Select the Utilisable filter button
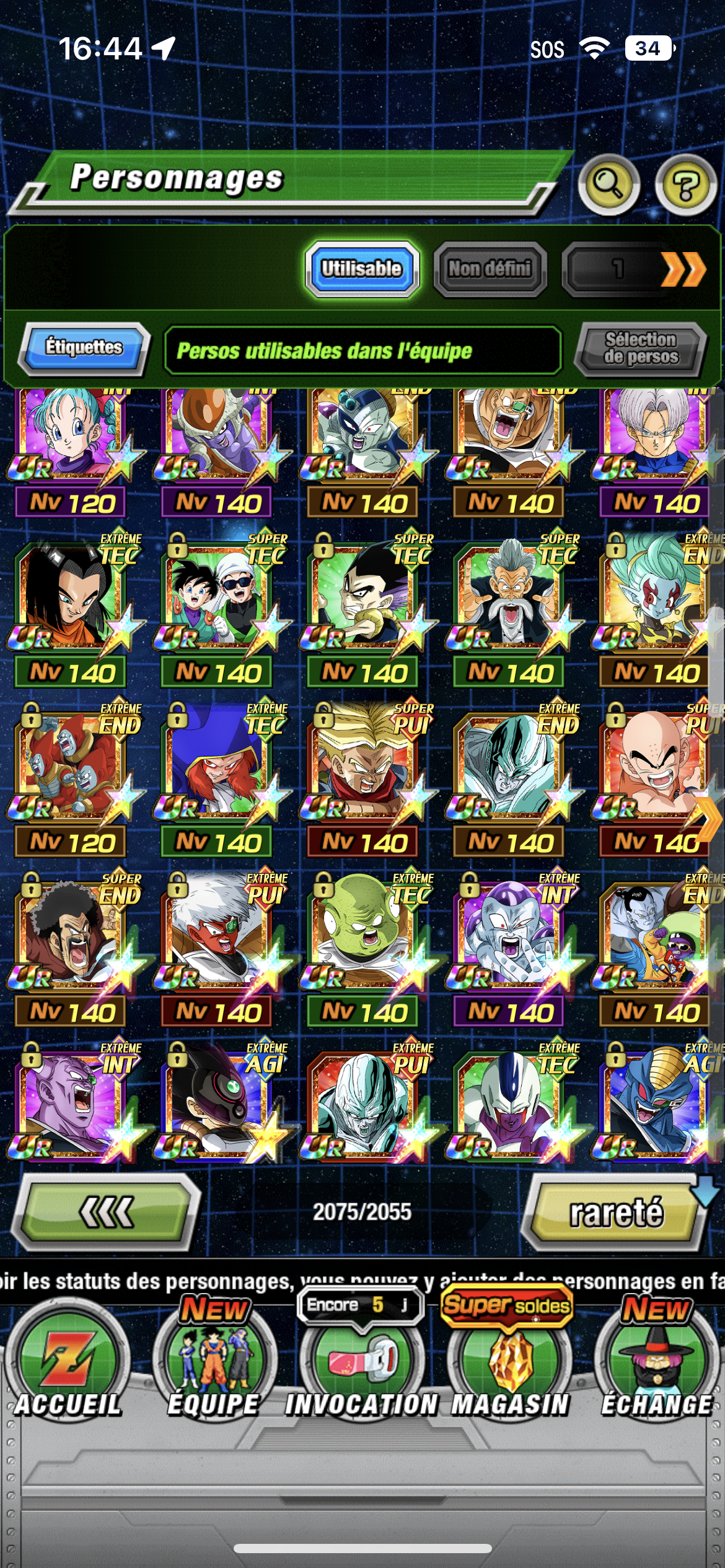The image size is (725, 1568). 362,269
